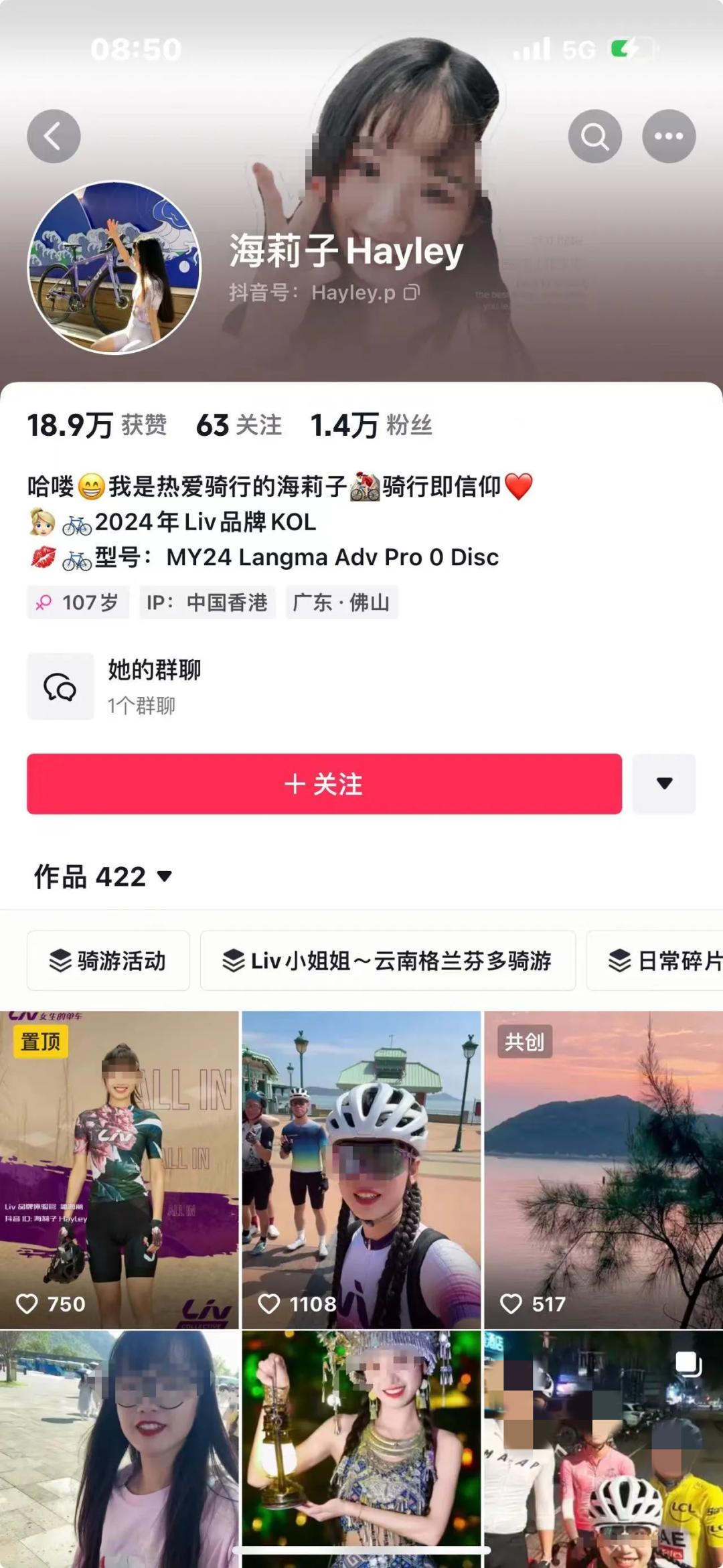Select the 骑游活动 collection chip
The width and height of the screenshot is (723, 1568).
tap(108, 961)
